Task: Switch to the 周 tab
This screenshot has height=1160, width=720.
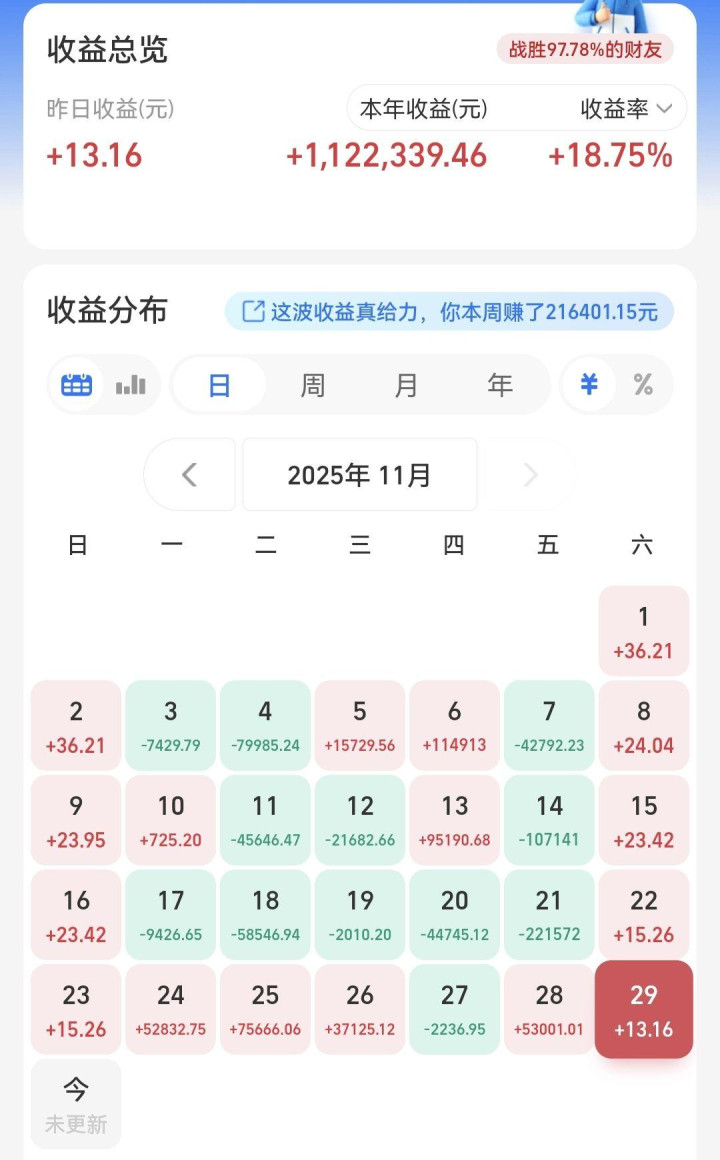Action: click(x=313, y=385)
